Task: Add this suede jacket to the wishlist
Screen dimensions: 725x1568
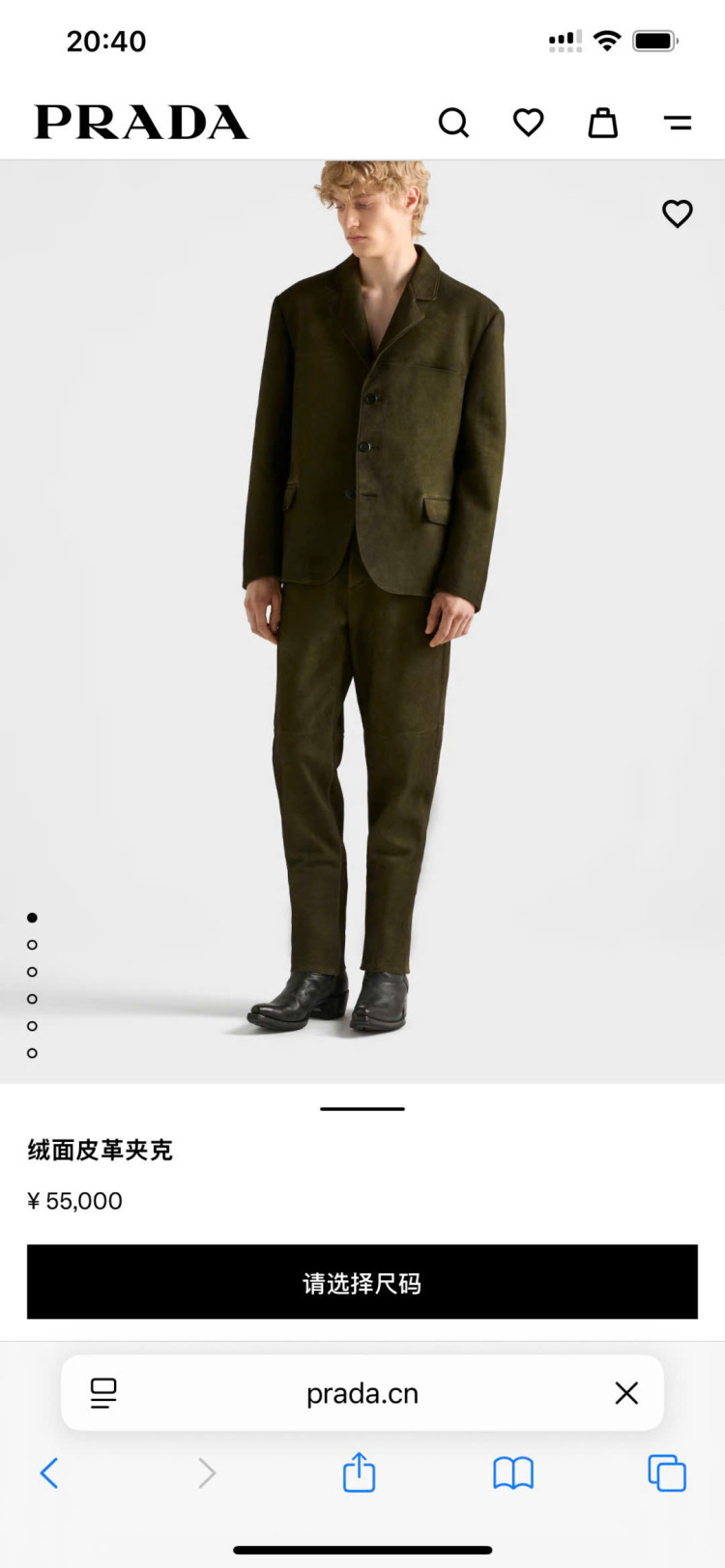Action: 677,214
